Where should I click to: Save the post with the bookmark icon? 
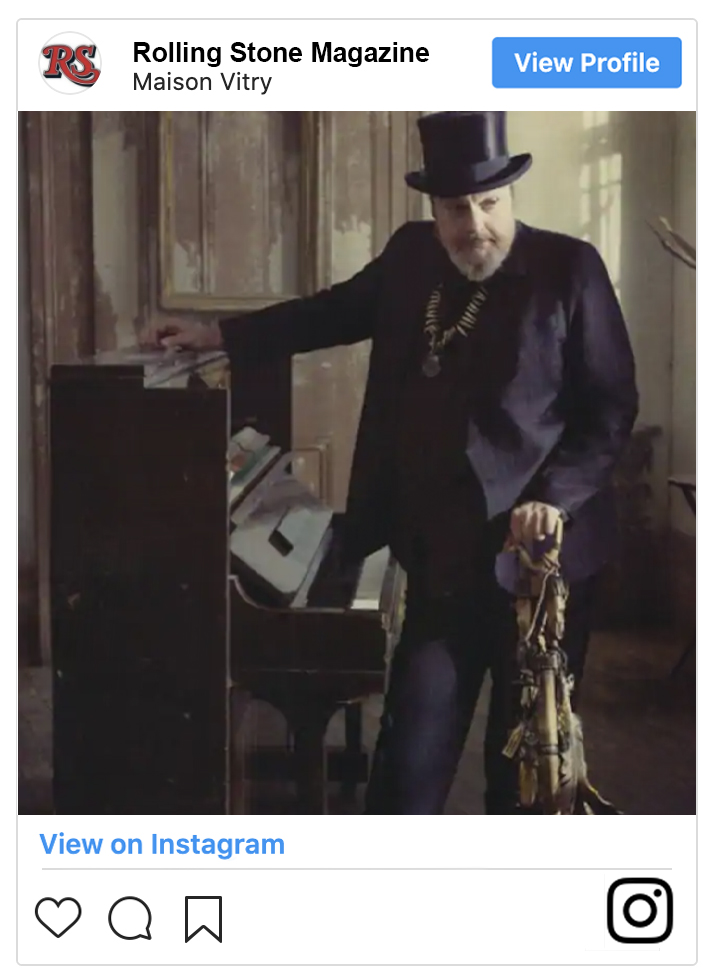tap(203, 918)
